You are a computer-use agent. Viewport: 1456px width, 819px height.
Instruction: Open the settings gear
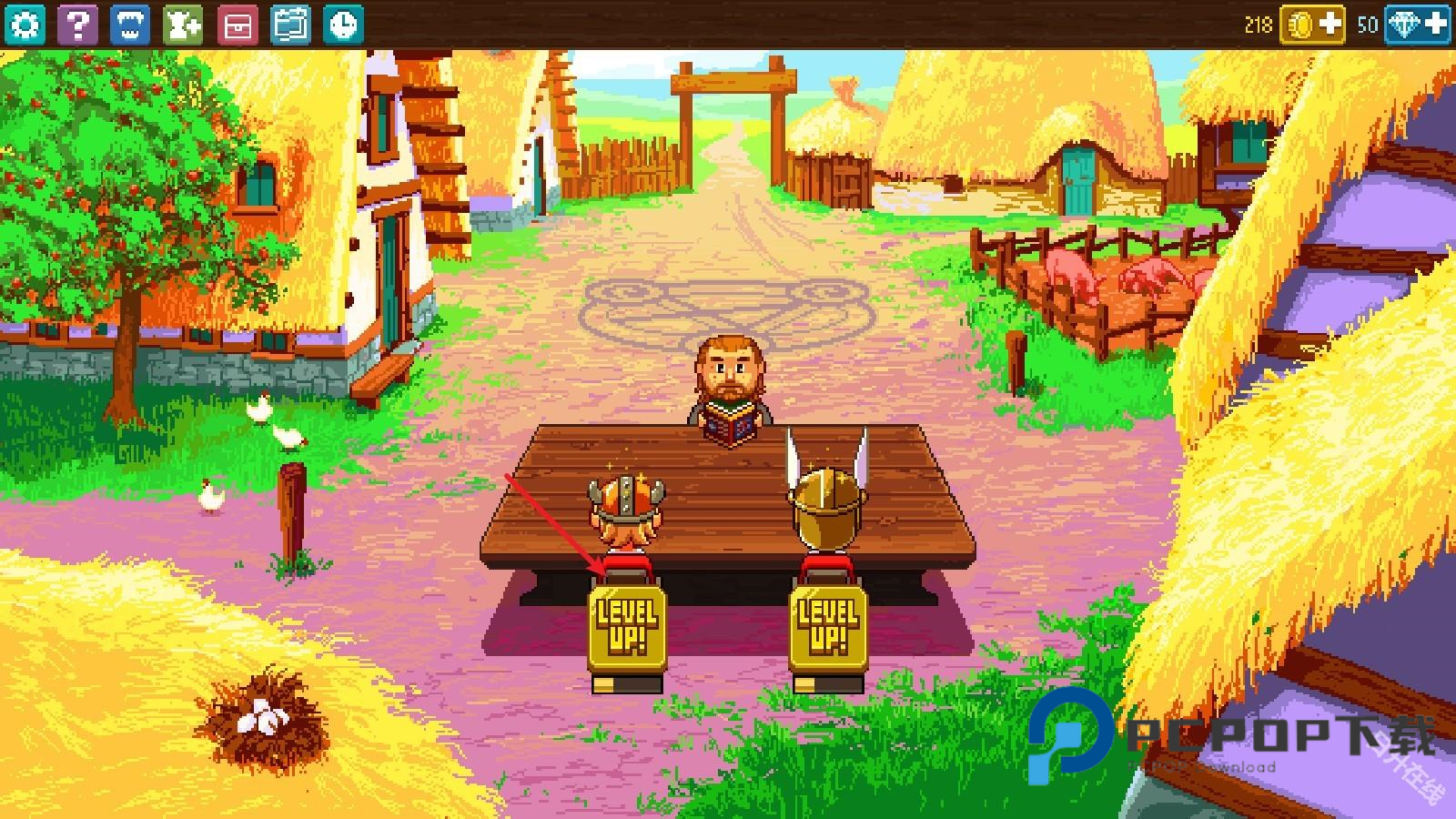point(25,25)
